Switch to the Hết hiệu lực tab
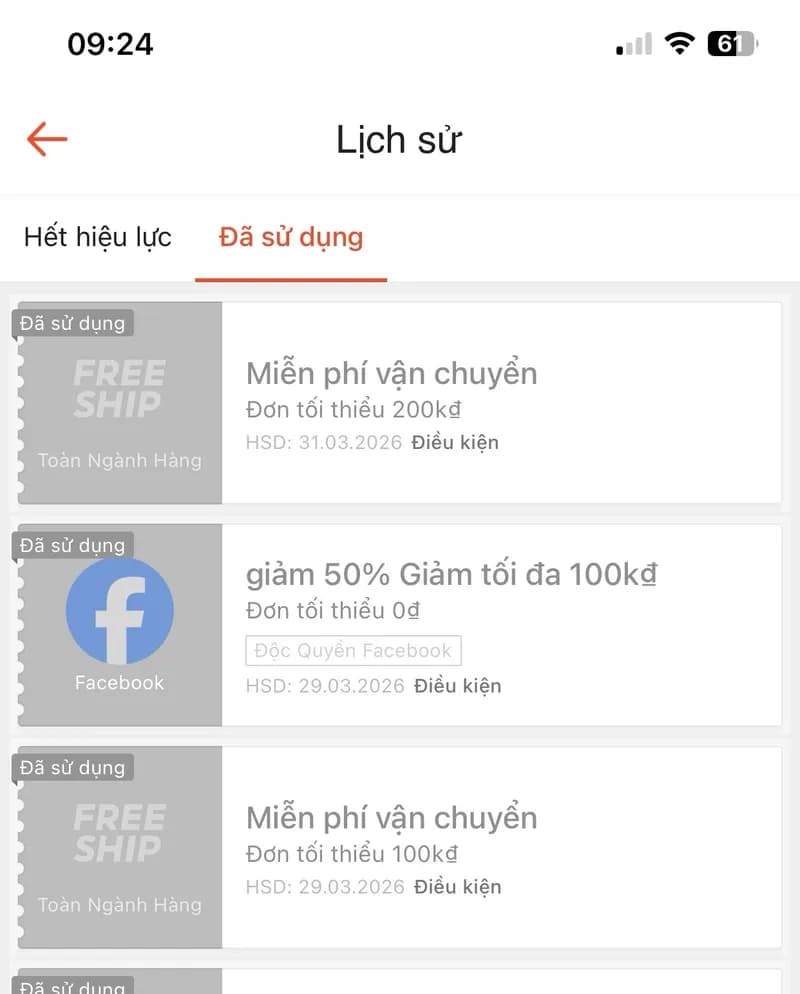This screenshot has height=994, width=800. (98, 237)
